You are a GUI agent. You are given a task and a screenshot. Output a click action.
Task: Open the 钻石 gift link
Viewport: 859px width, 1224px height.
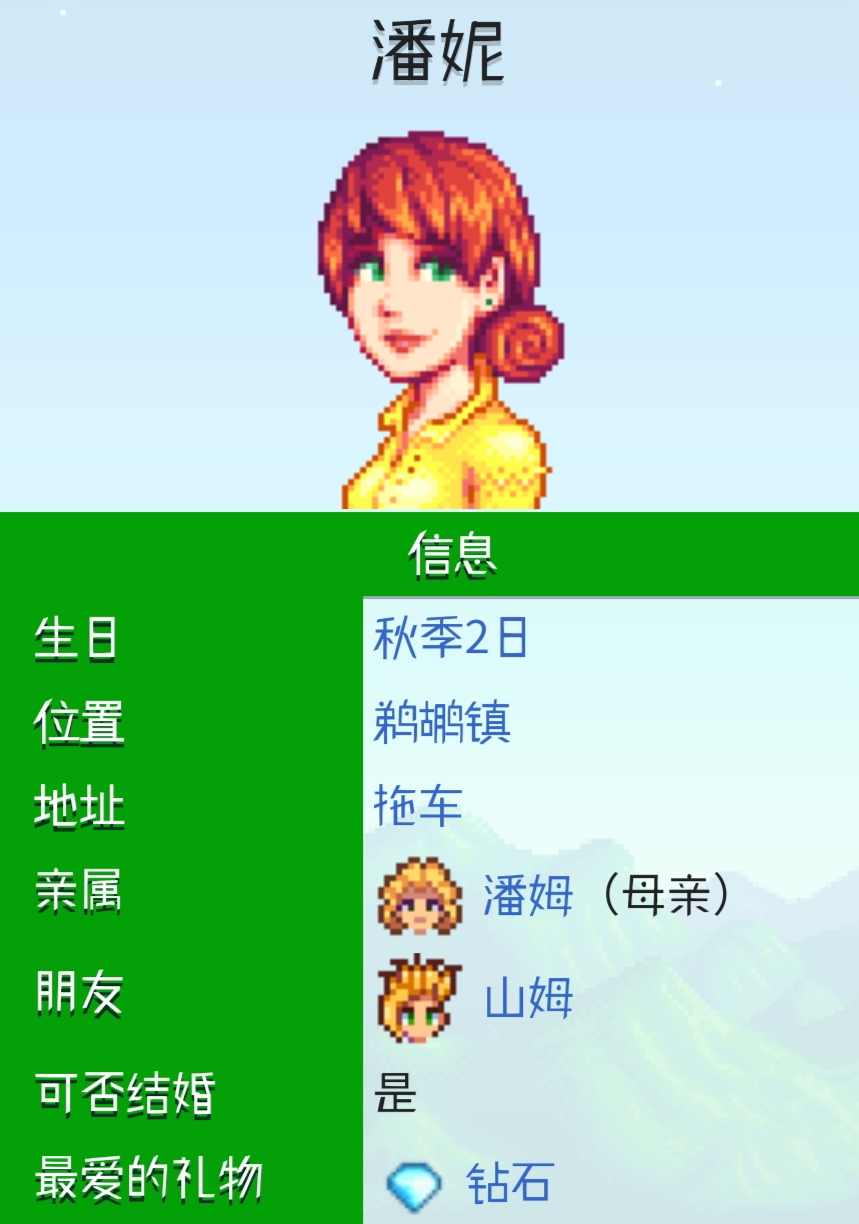tap(509, 1184)
